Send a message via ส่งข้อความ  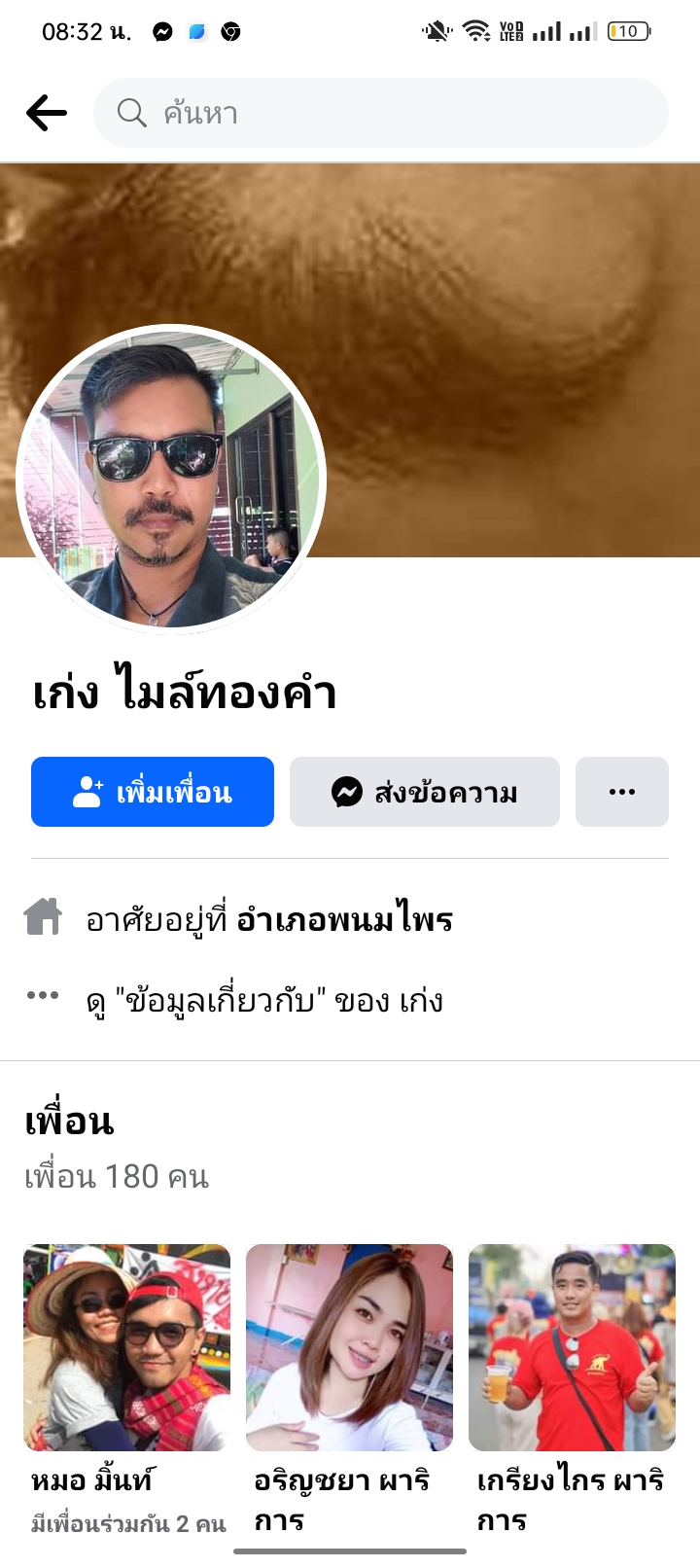[x=424, y=792]
